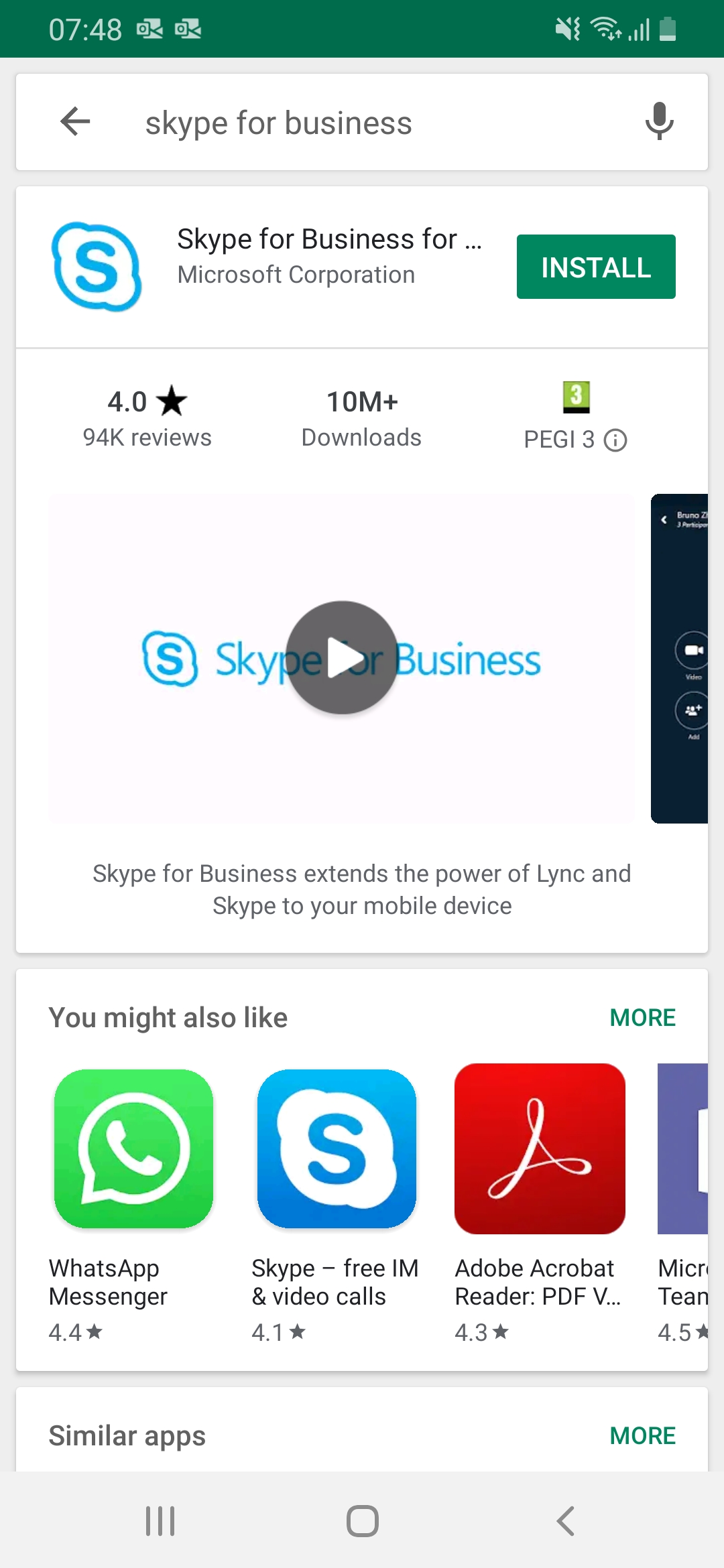See more from You might also like
724x1568 pixels.
click(642, 1017)
